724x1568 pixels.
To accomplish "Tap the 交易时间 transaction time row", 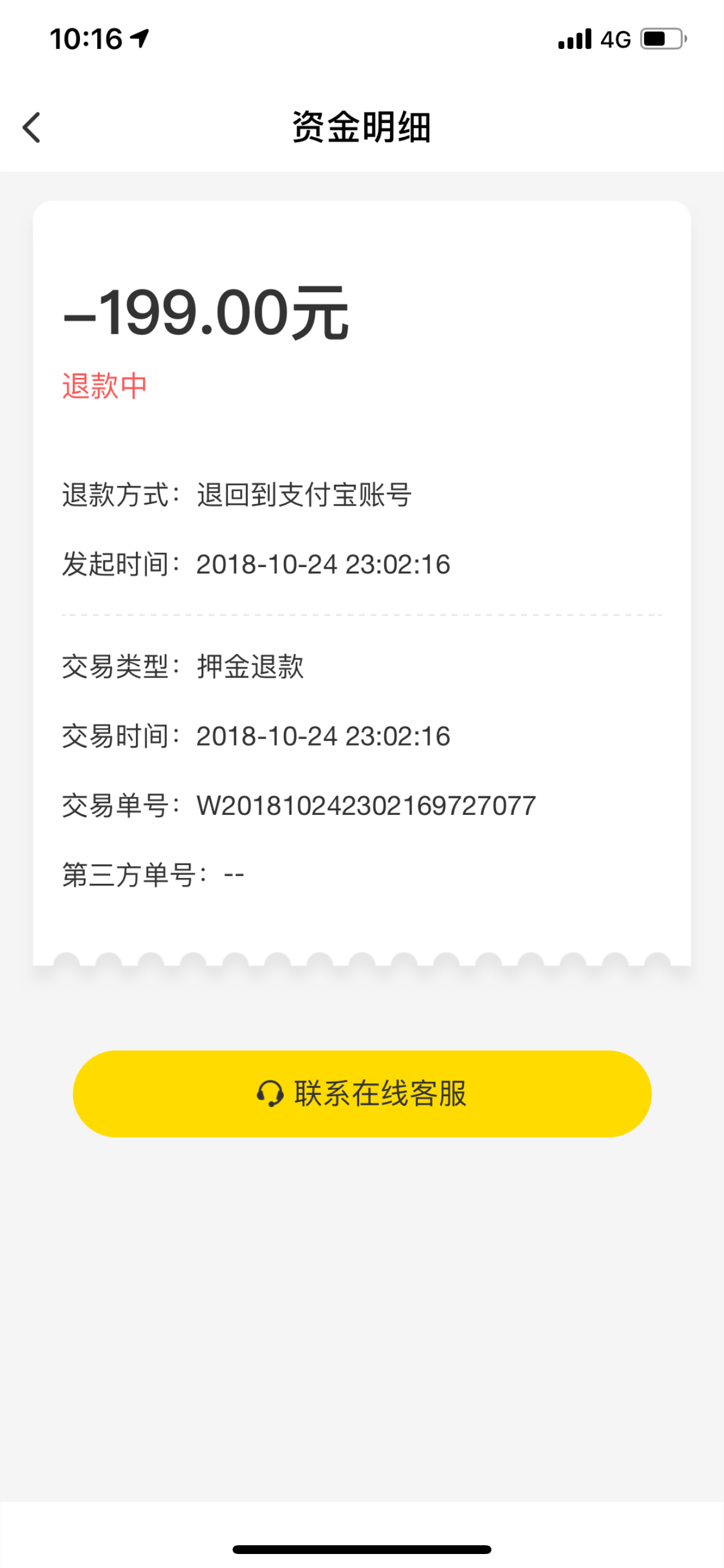I will (255, 737).
